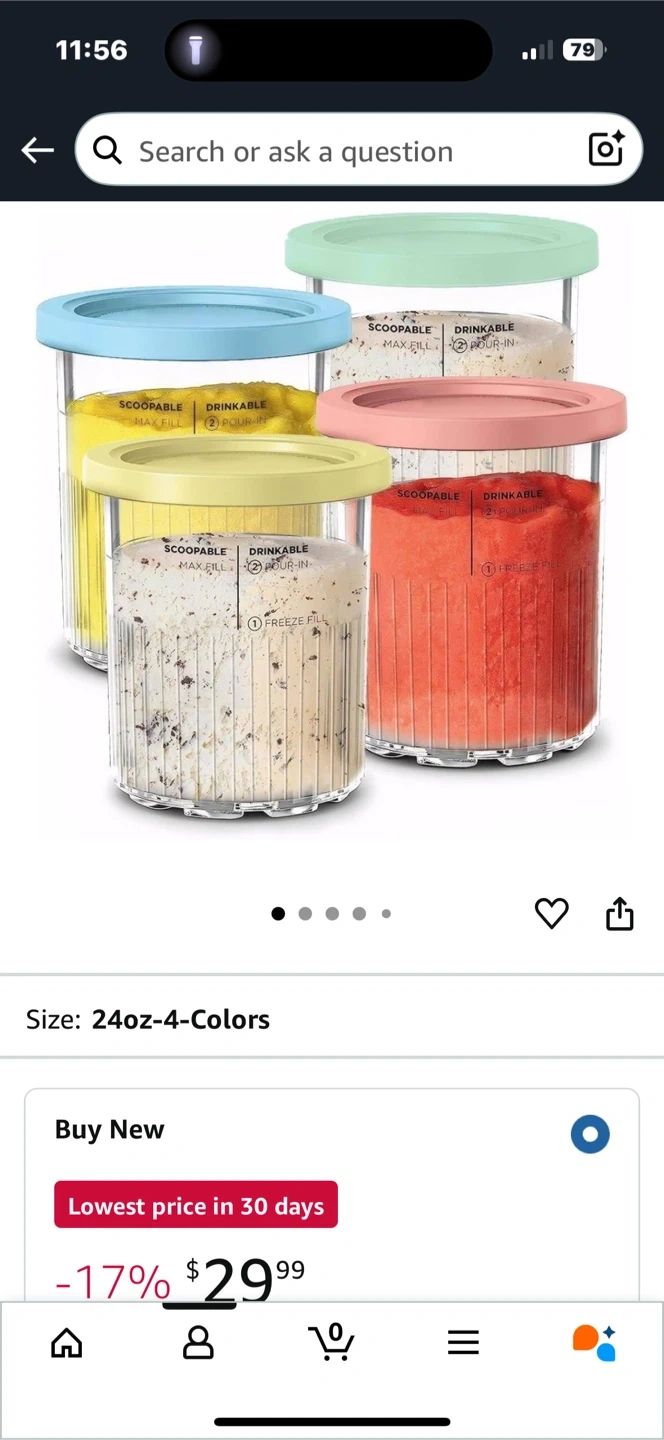Open camera lens search icon
This screenshot has width=664, height=1440.
(x=606, y=150)
